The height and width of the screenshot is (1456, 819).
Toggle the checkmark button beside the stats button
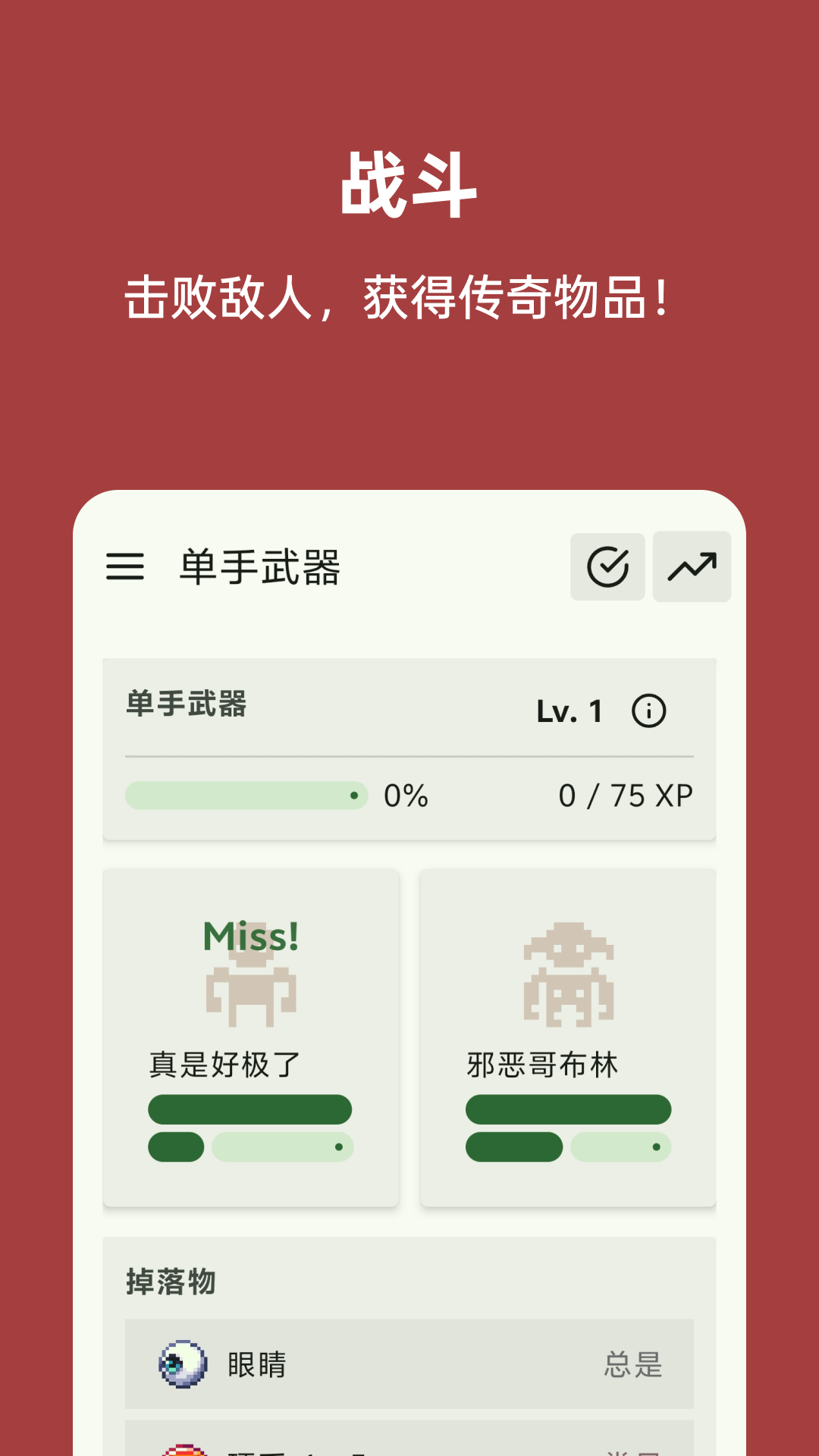[607, 566]
